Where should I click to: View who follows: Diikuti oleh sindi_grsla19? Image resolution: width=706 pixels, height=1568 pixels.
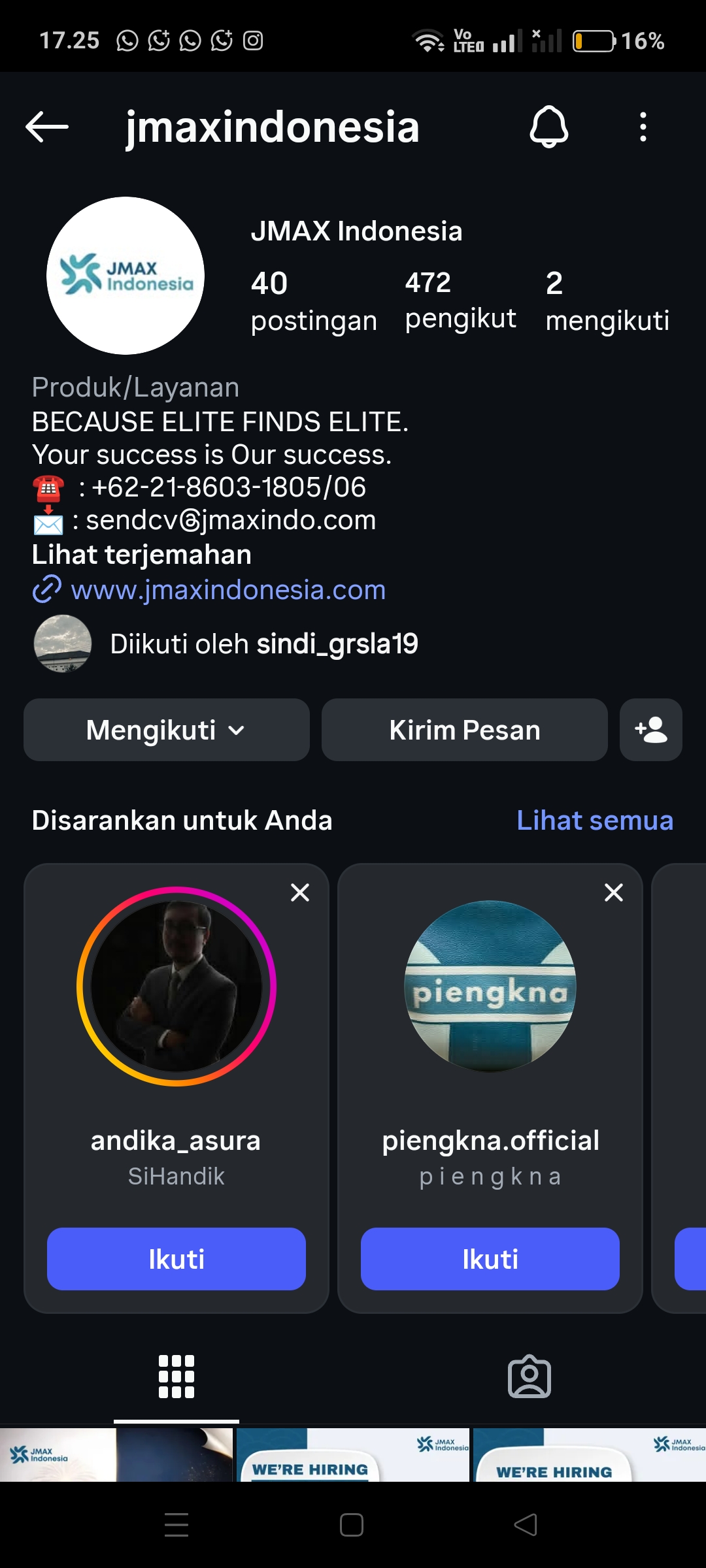pyautogui.click(x=263, y=644)
